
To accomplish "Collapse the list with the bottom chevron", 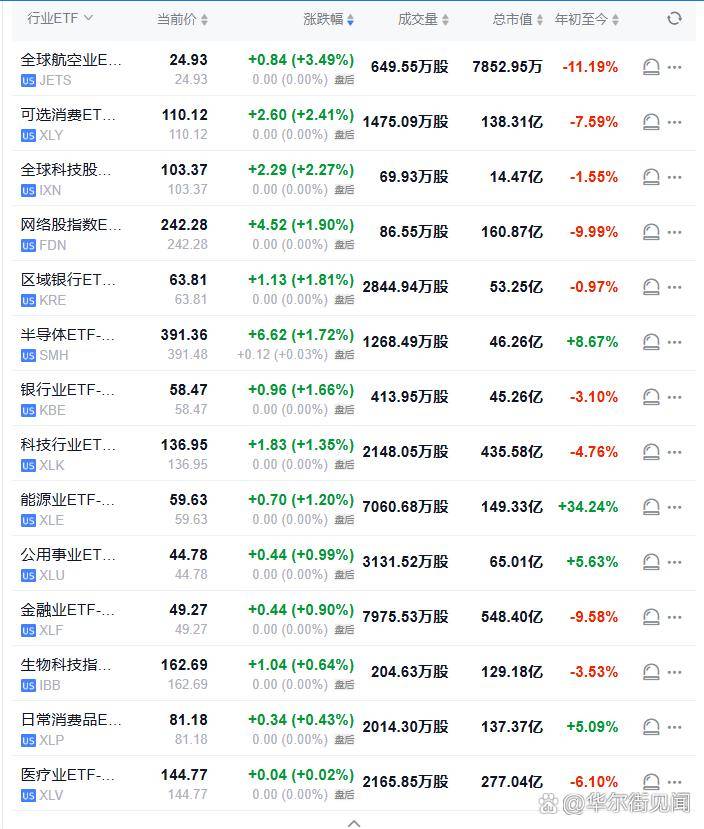I will pyautogui.click(x=353, y=823).
